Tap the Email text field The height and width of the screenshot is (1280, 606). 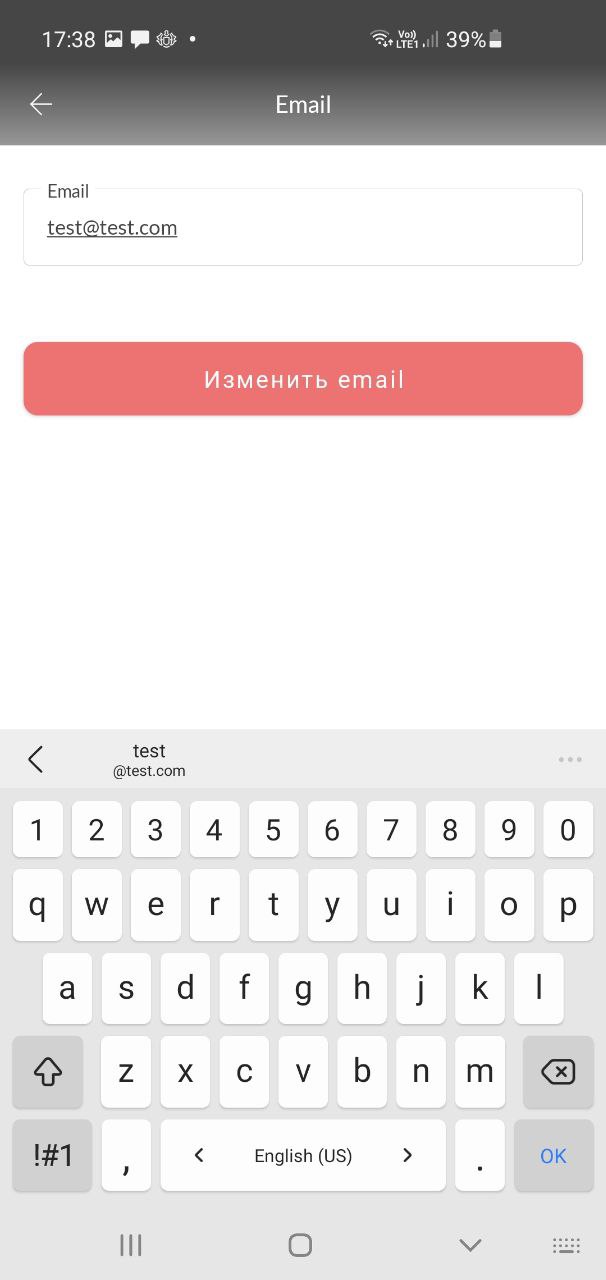pyautogui.click(x=302, y=228)
